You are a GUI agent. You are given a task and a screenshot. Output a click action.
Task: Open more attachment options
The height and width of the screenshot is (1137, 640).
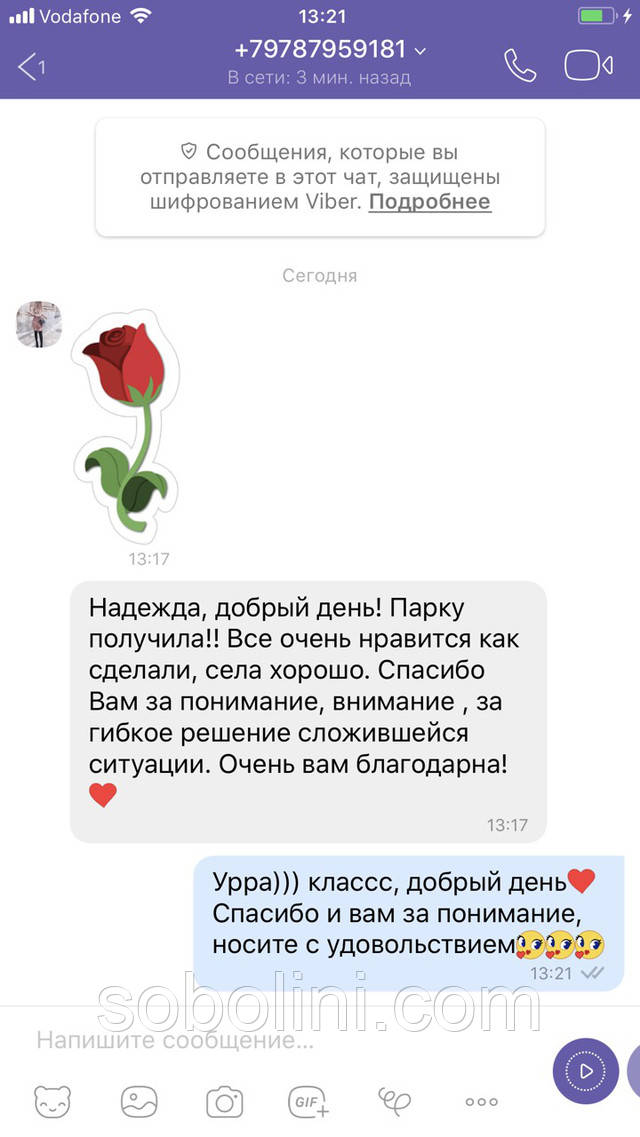click(x=481, y=1101)
